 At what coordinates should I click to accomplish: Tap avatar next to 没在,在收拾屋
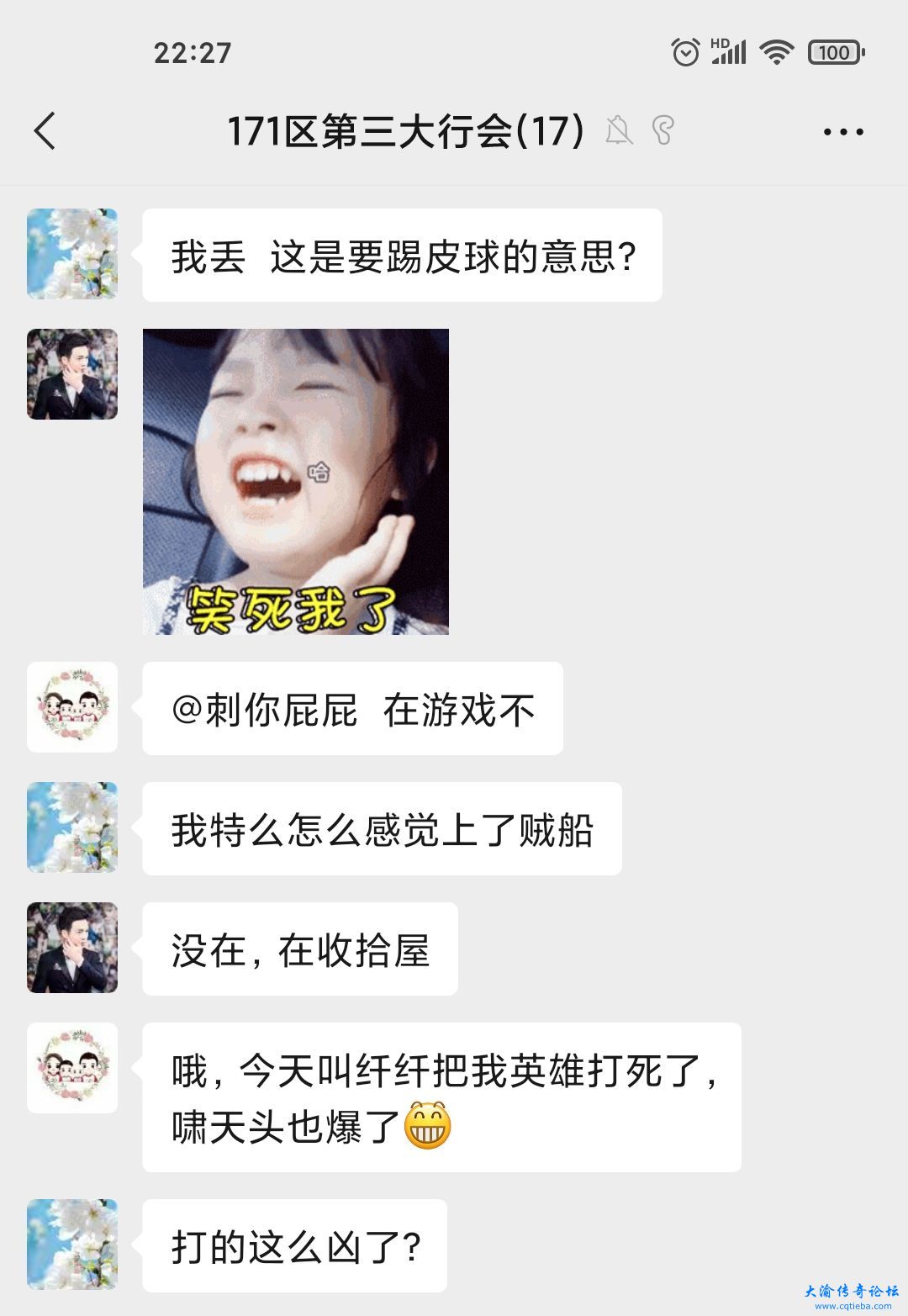(x=72, y=948)
